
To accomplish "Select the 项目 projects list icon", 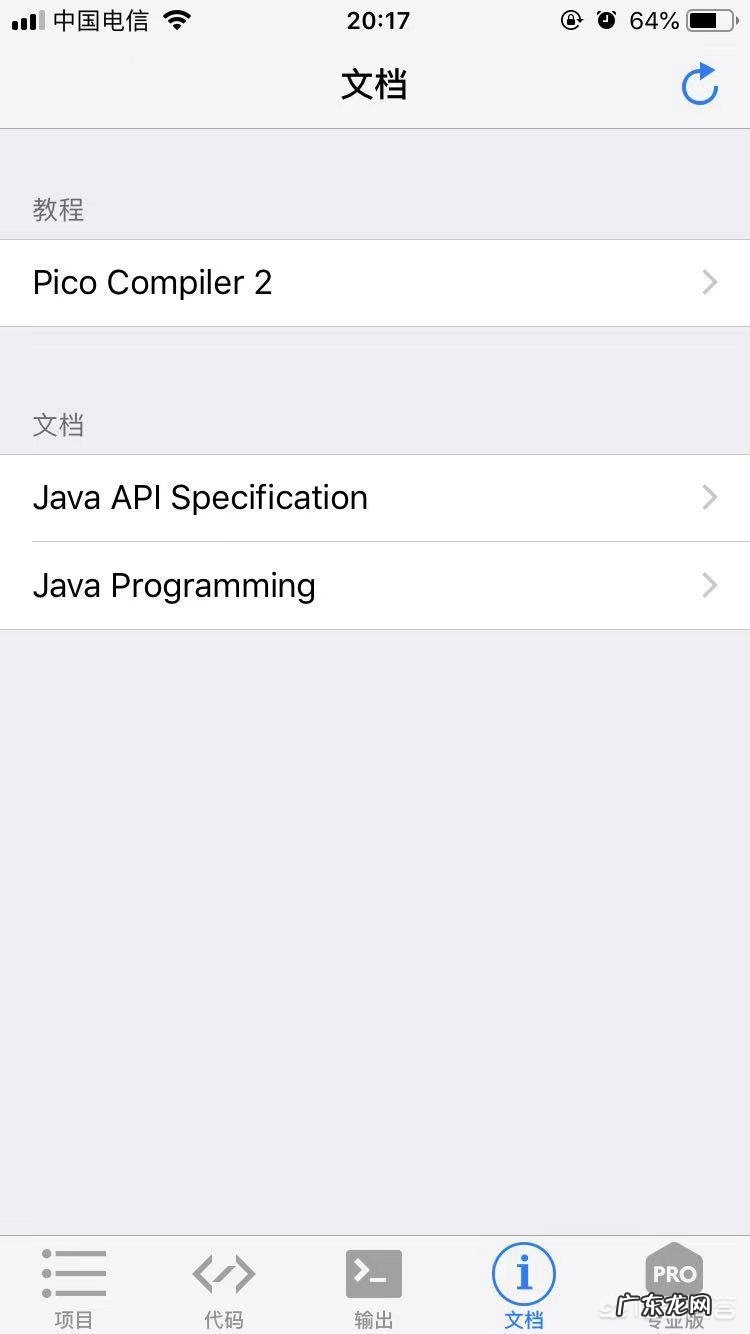I will coord(74,1285).
